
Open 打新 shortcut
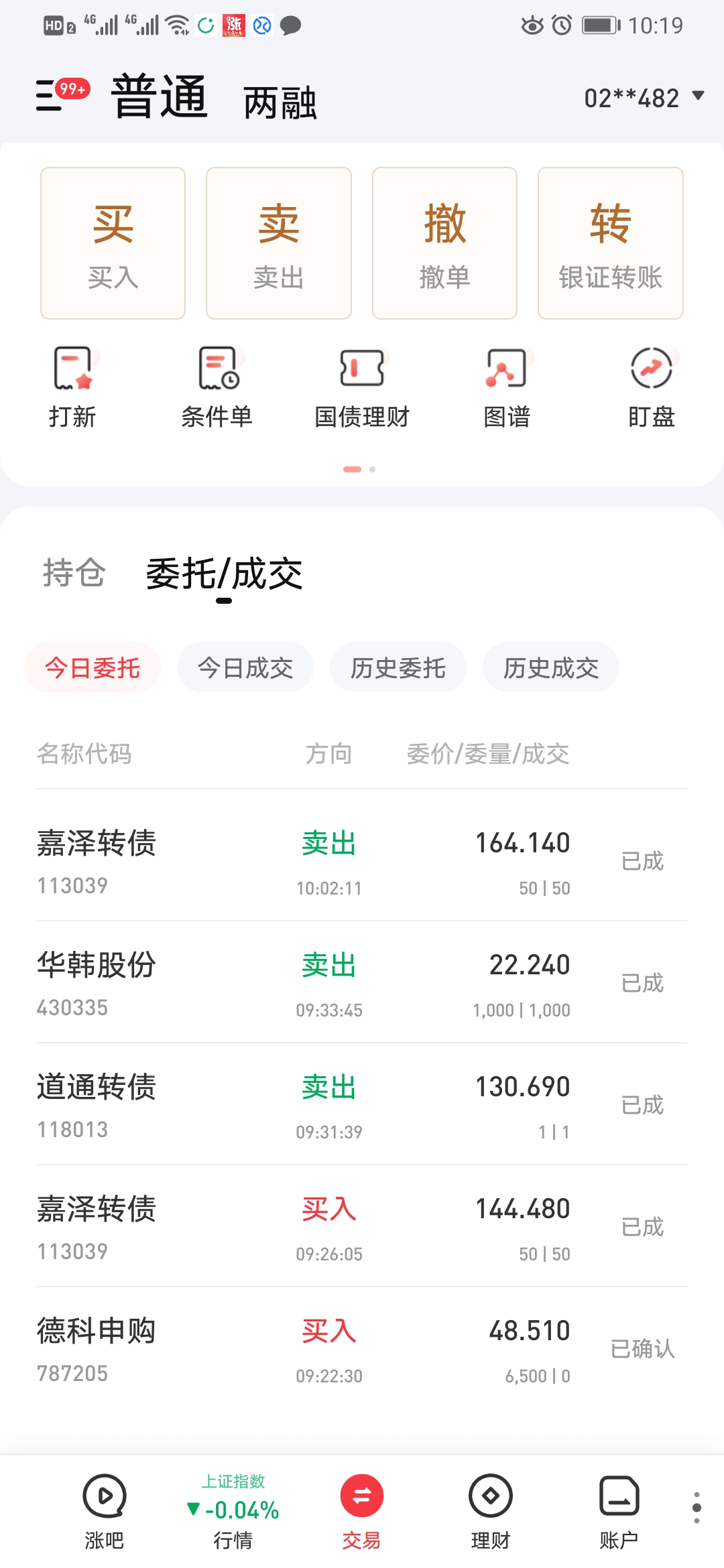coord(72,387)
